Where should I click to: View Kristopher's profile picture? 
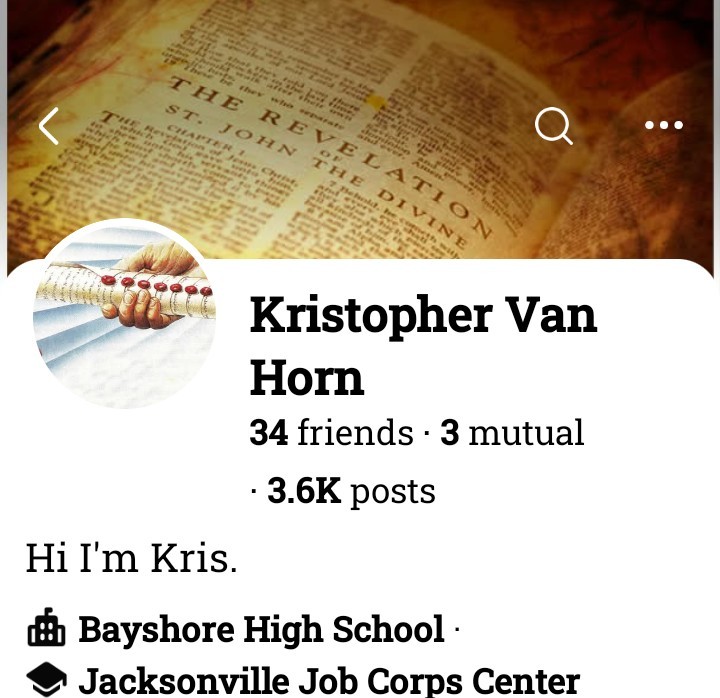(125, 313)
